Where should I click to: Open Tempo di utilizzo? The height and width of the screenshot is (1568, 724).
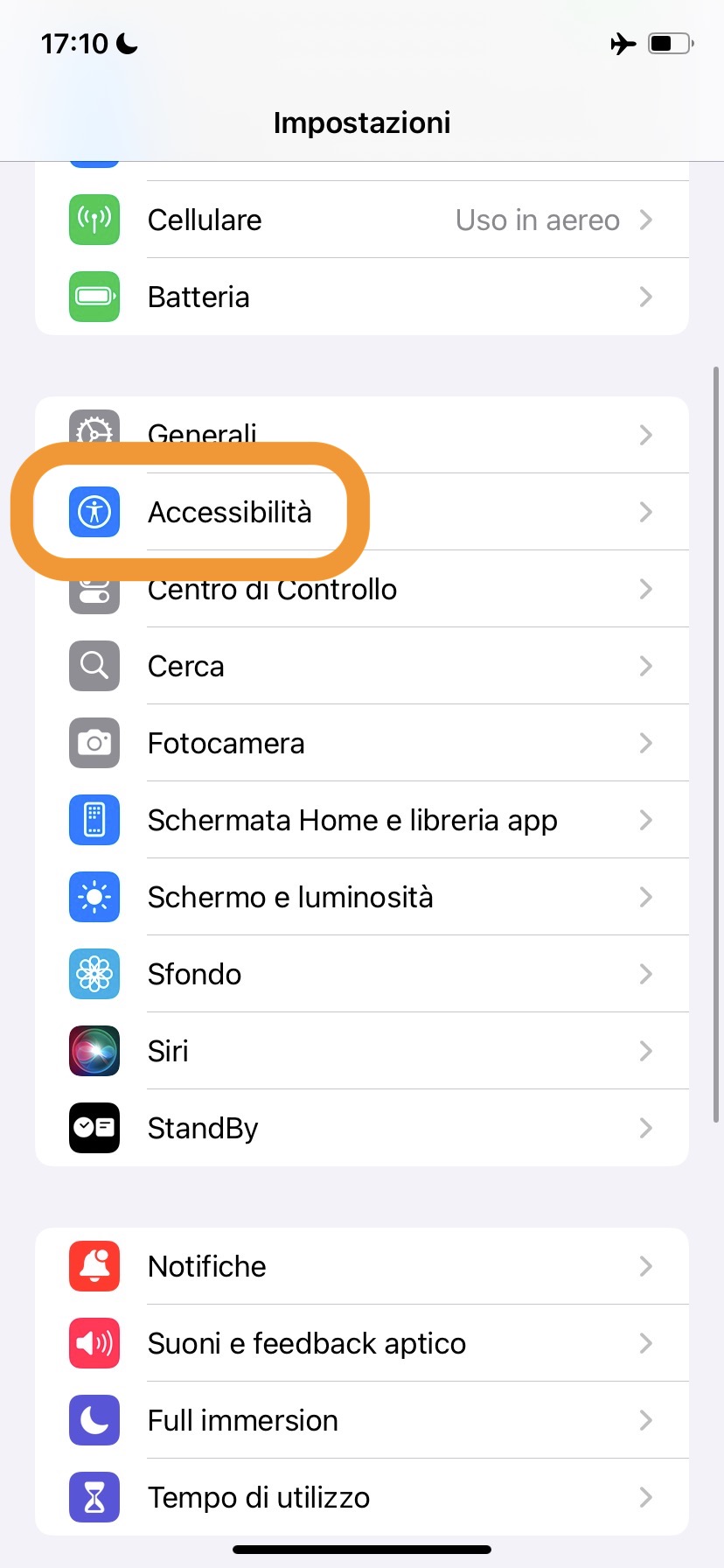tap(362, 1497)
